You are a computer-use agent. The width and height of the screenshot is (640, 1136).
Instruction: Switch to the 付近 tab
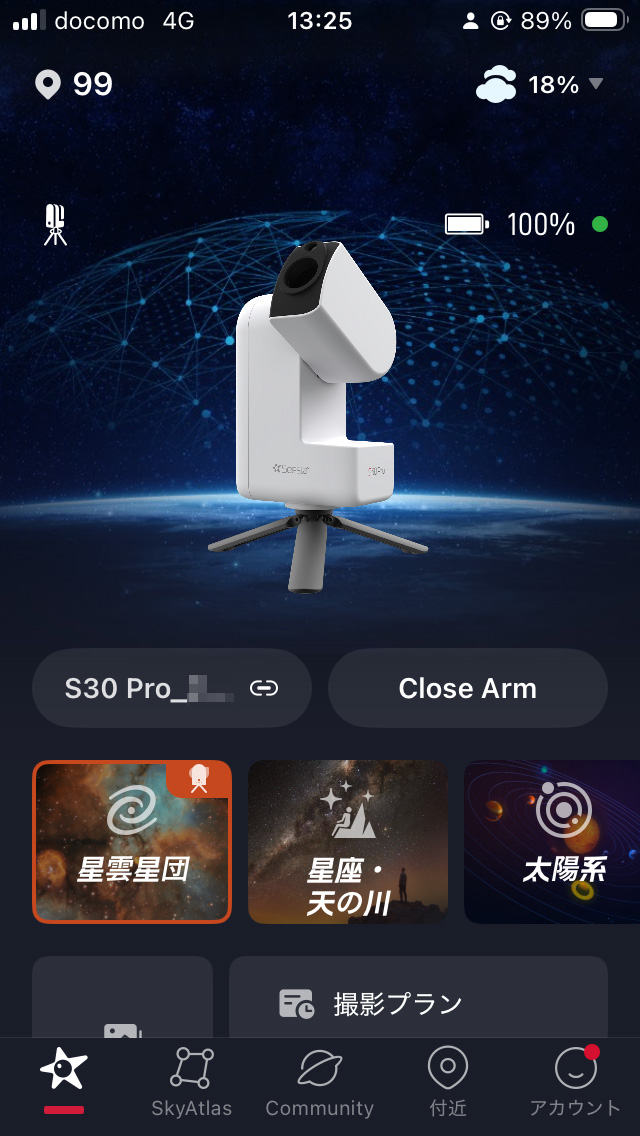coord(448,1082)
